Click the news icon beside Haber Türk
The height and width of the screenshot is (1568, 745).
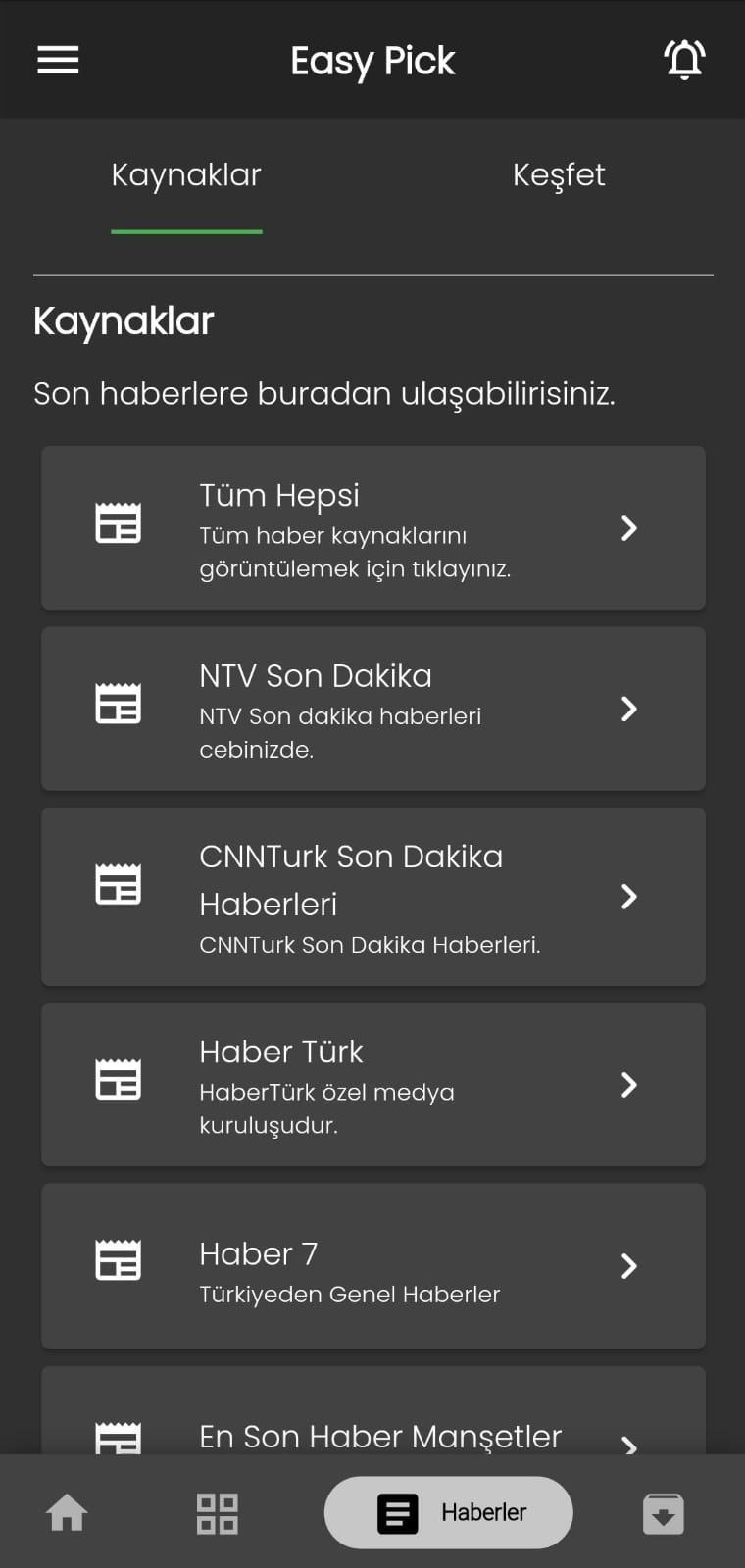(x=118, y=1079)
